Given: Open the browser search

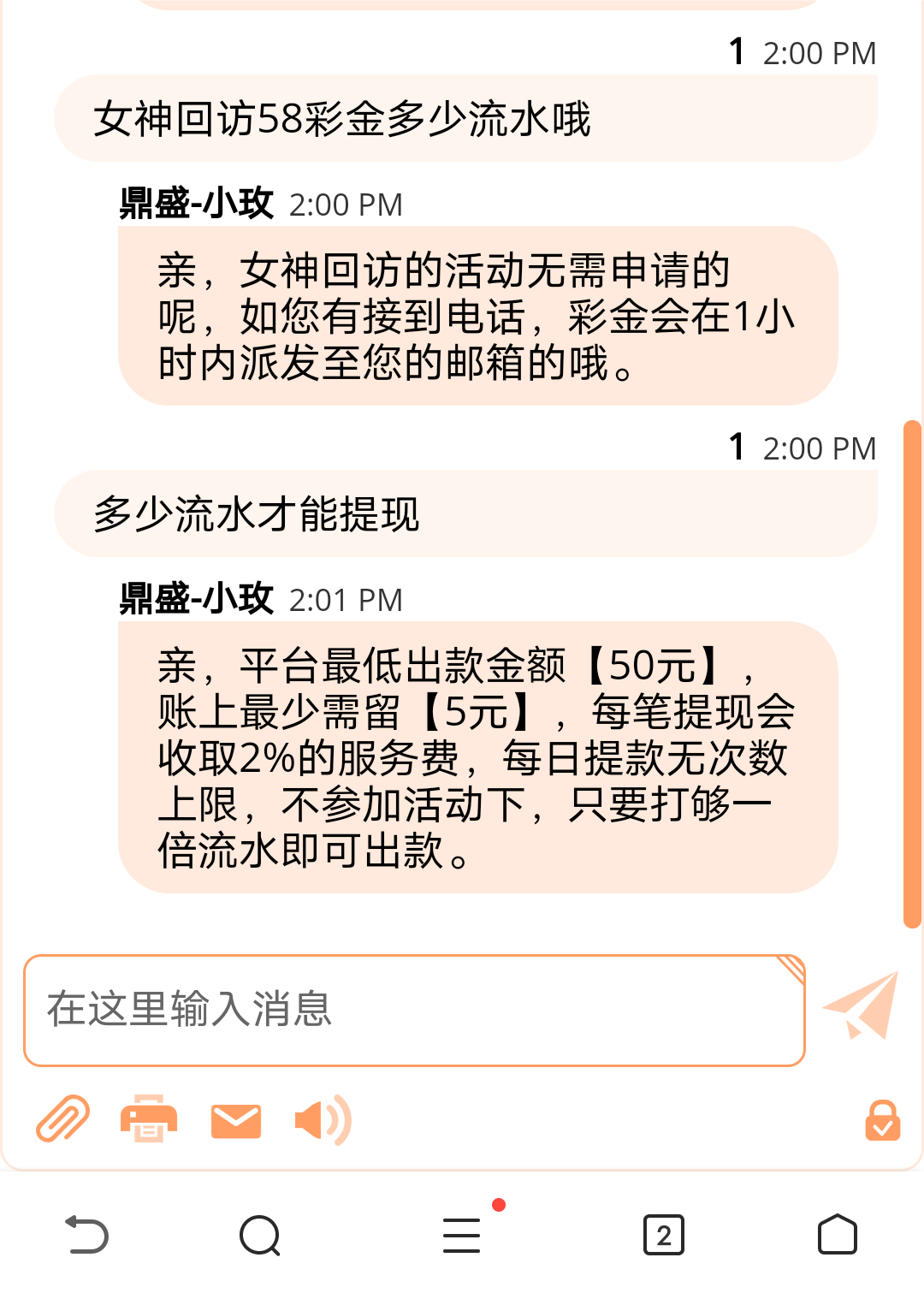Looking at the screenshot, I should (x=260, y=1235).
